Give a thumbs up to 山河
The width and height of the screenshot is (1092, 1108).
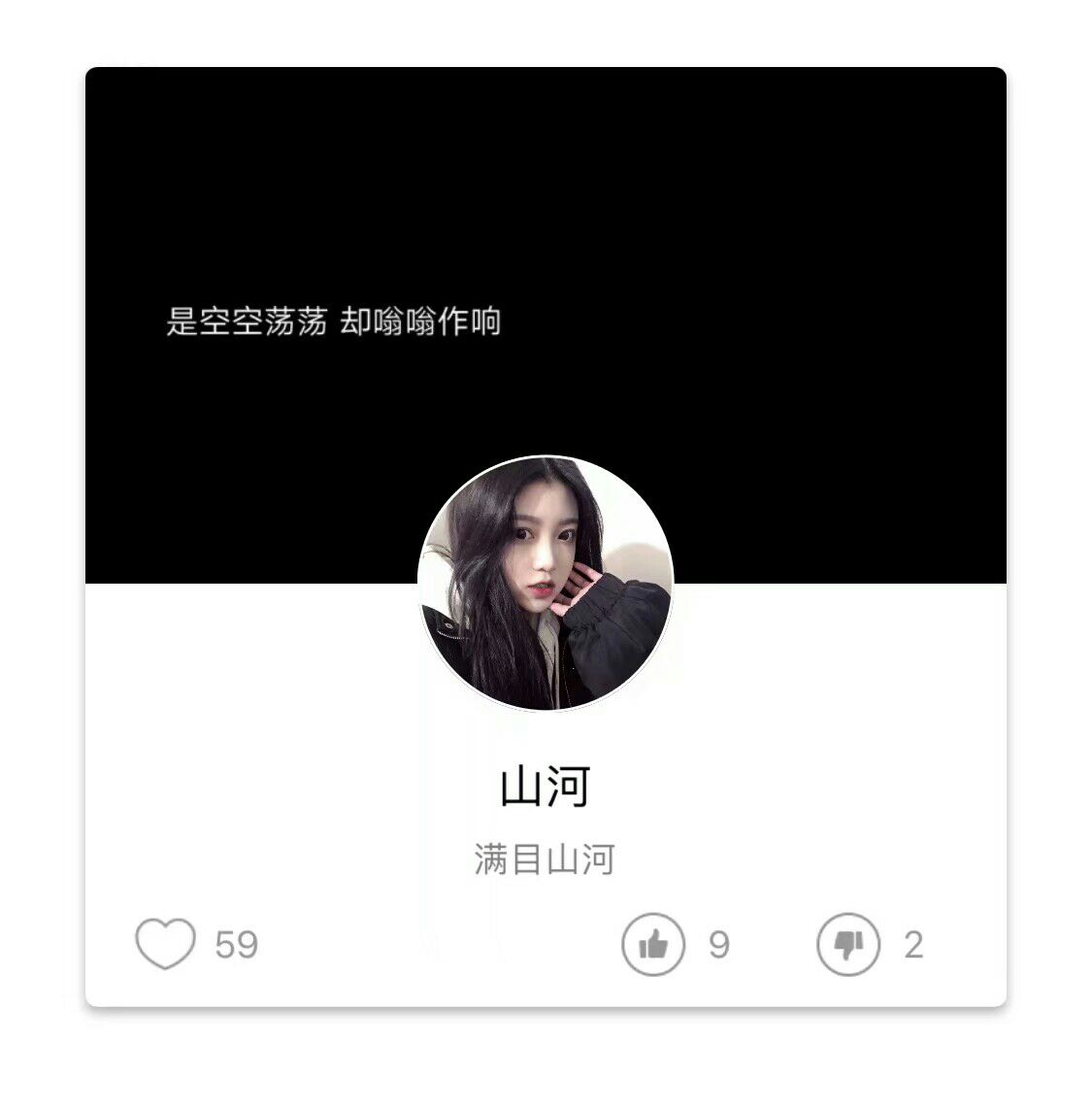653,944
